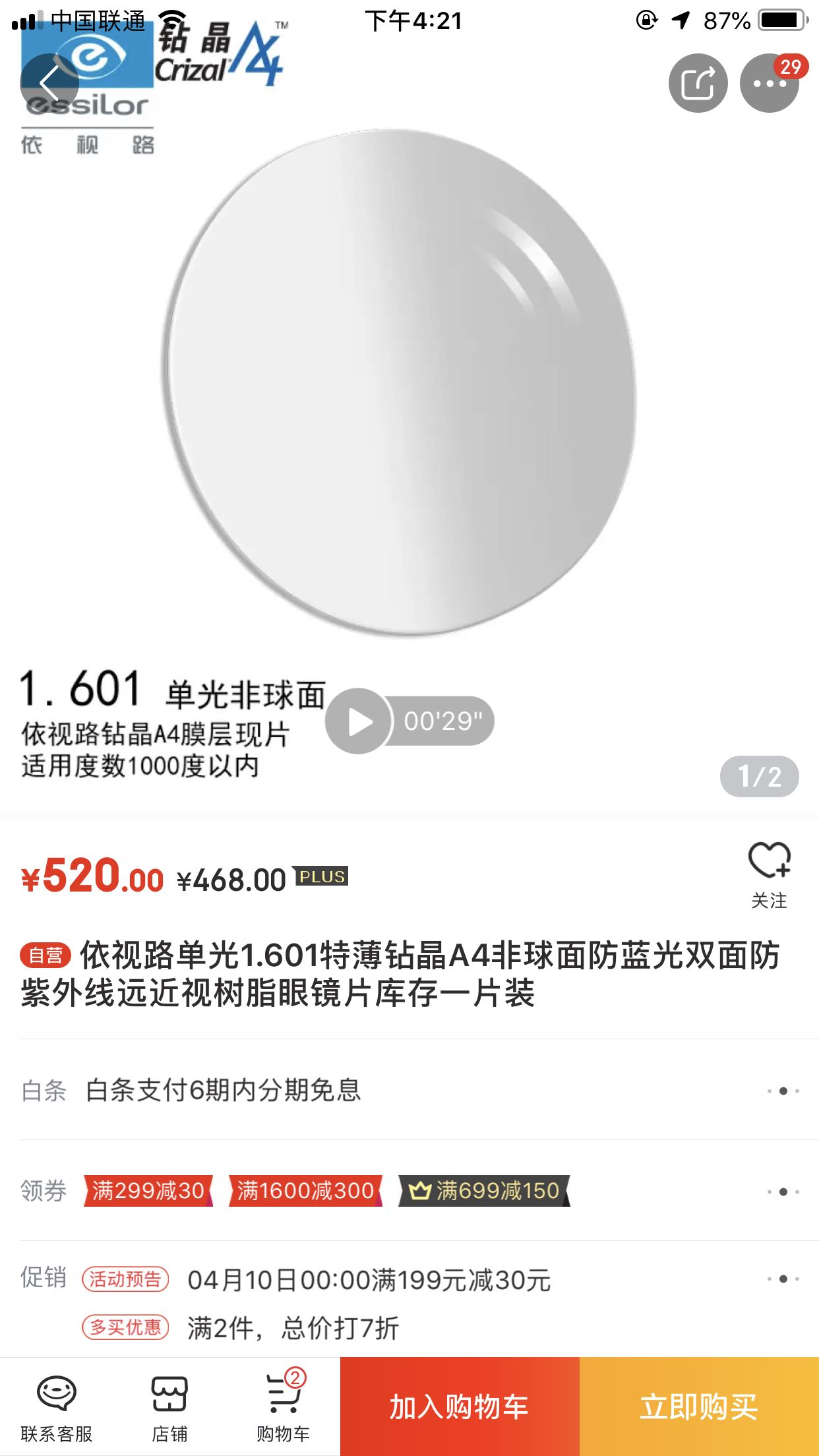Screen dimensions: 819x1456
Task: View the 促销 promotion details row
Action: click(409, 1280)
